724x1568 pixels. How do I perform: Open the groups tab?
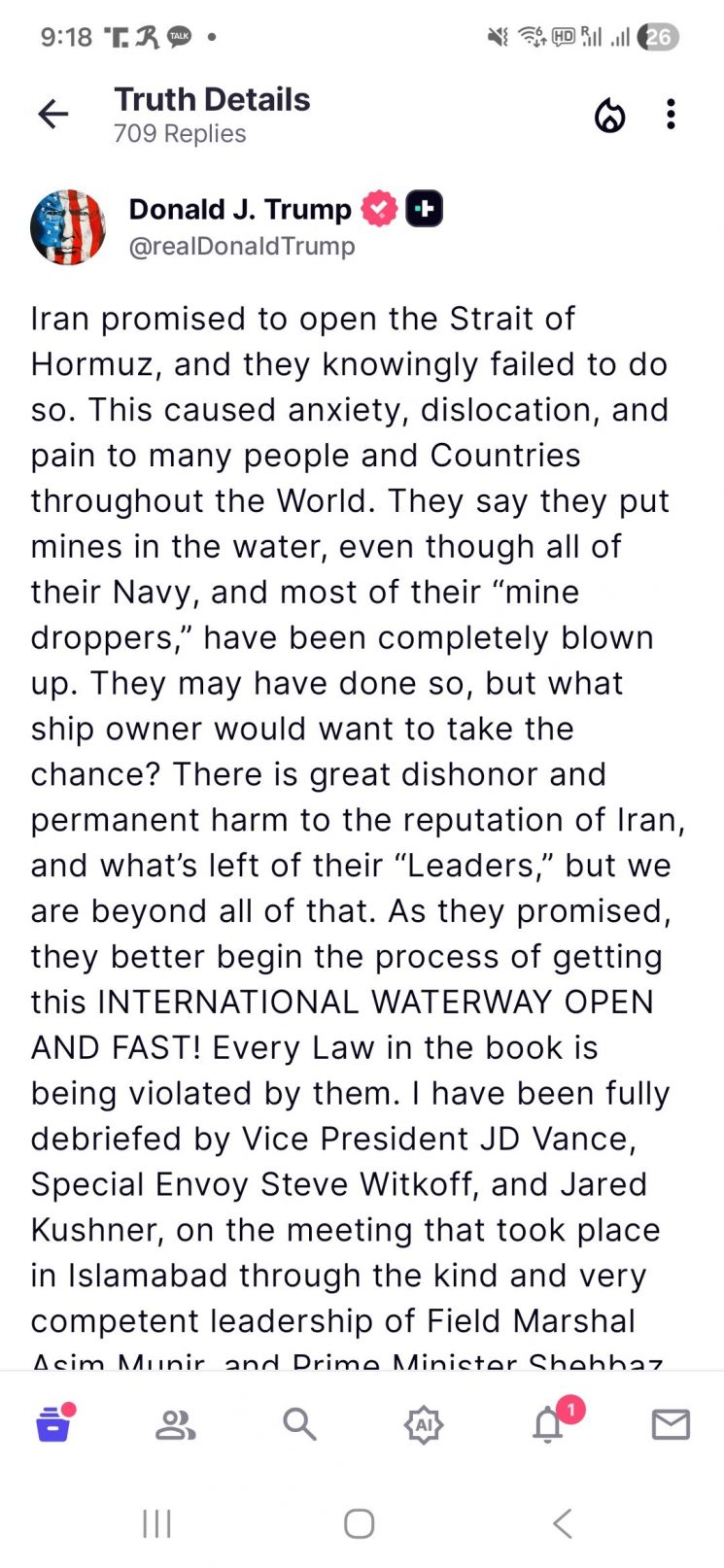tap(176, 1424)
